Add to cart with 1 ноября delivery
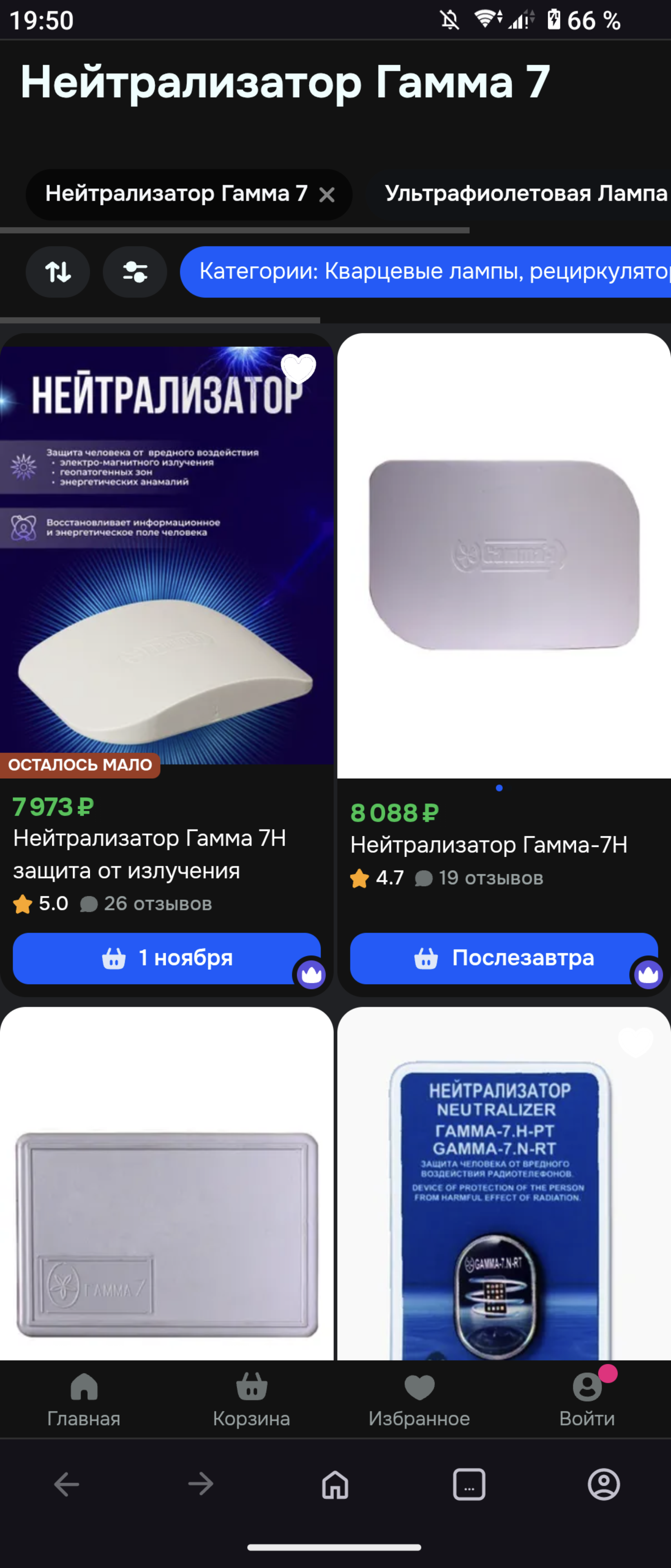 coord(166,958)
